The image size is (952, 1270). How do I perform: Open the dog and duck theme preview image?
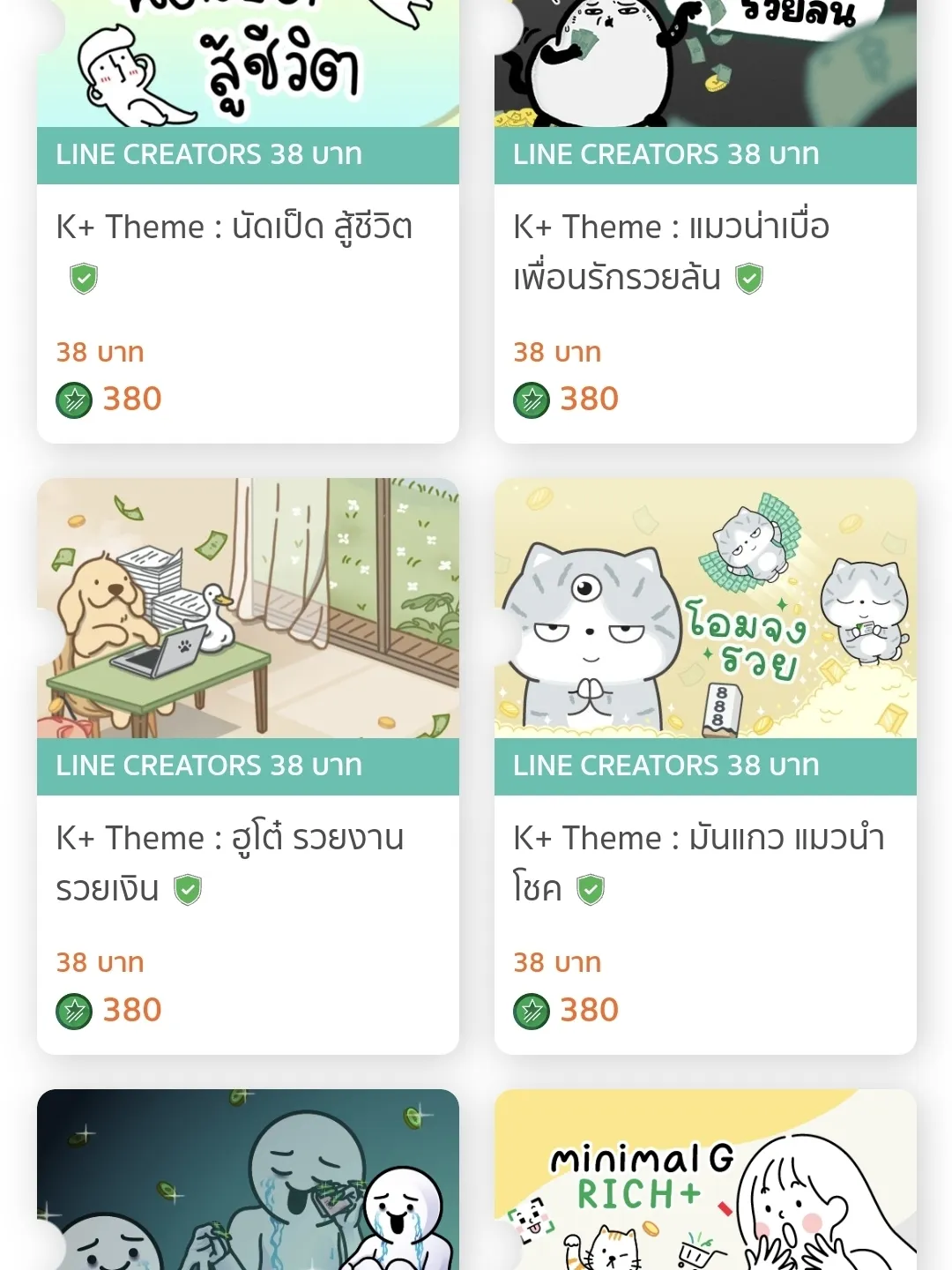click(247, 607)
